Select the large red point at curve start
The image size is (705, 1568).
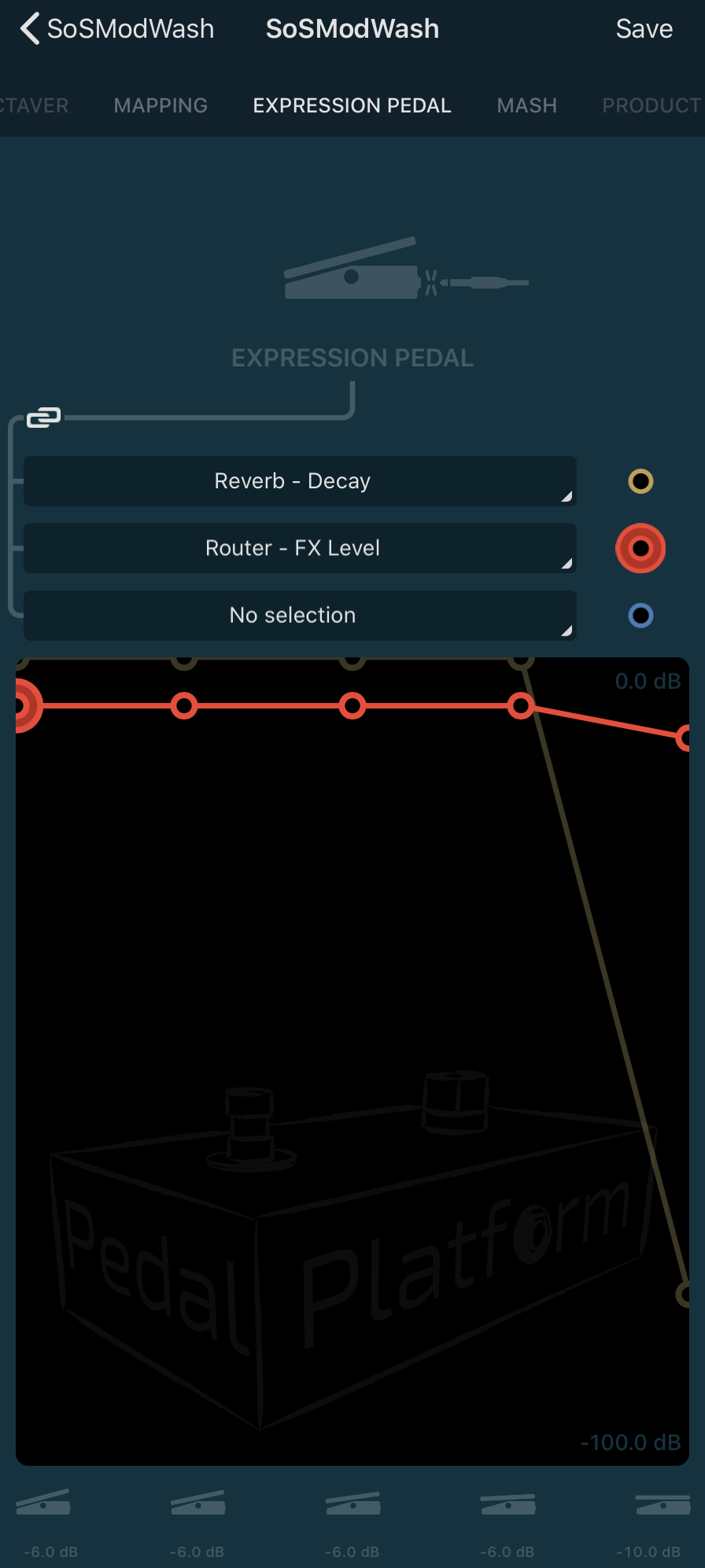[x=24, y=705]
